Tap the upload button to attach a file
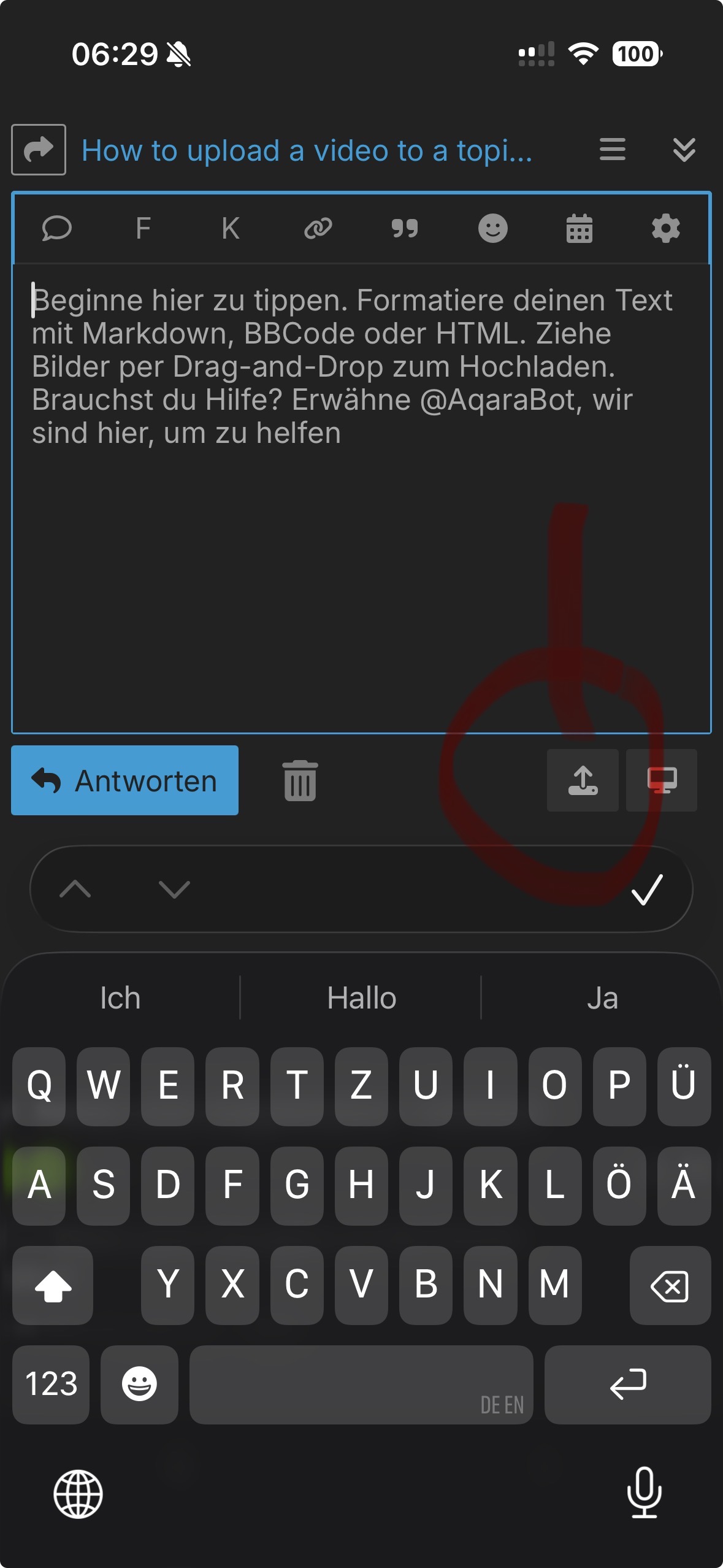Image resolution: width=723 pixels, height=1568 pixels. click(x=583, y=780)
